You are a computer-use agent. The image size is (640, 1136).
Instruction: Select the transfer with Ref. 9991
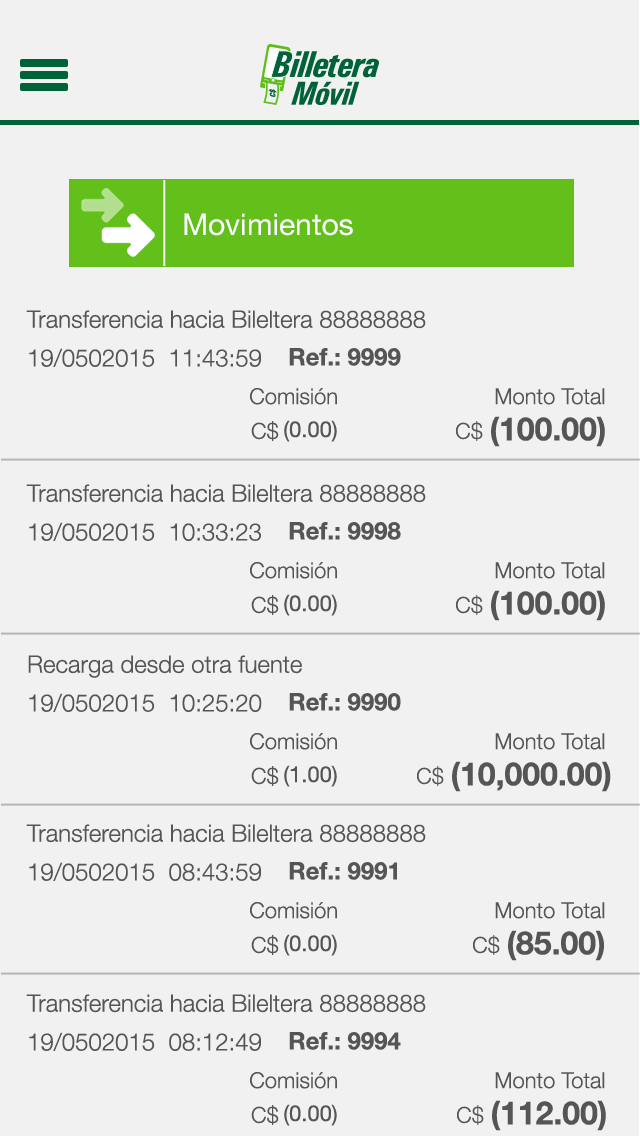tap(320, 889)
